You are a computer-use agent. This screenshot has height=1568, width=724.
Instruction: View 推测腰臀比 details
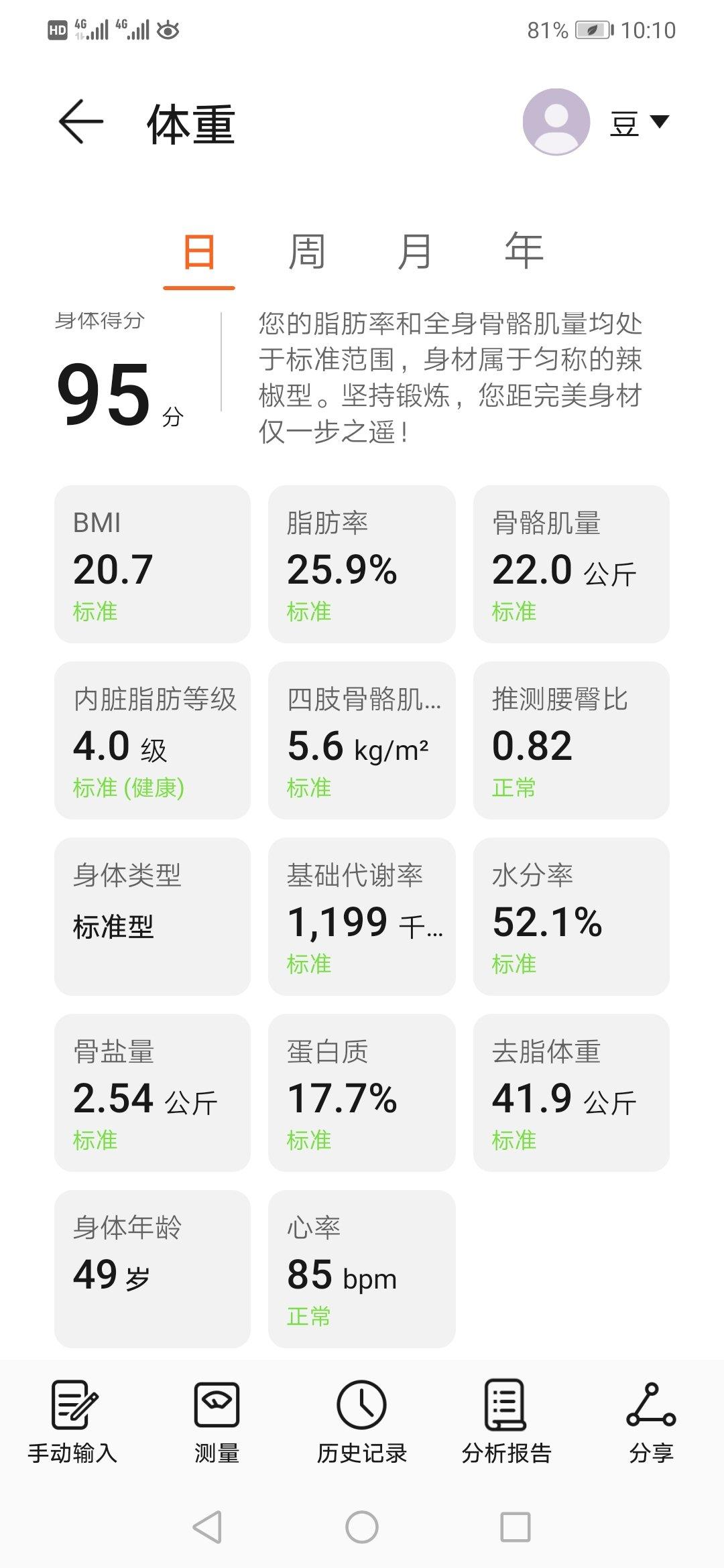pyautogui.click(x=571, y=740)
